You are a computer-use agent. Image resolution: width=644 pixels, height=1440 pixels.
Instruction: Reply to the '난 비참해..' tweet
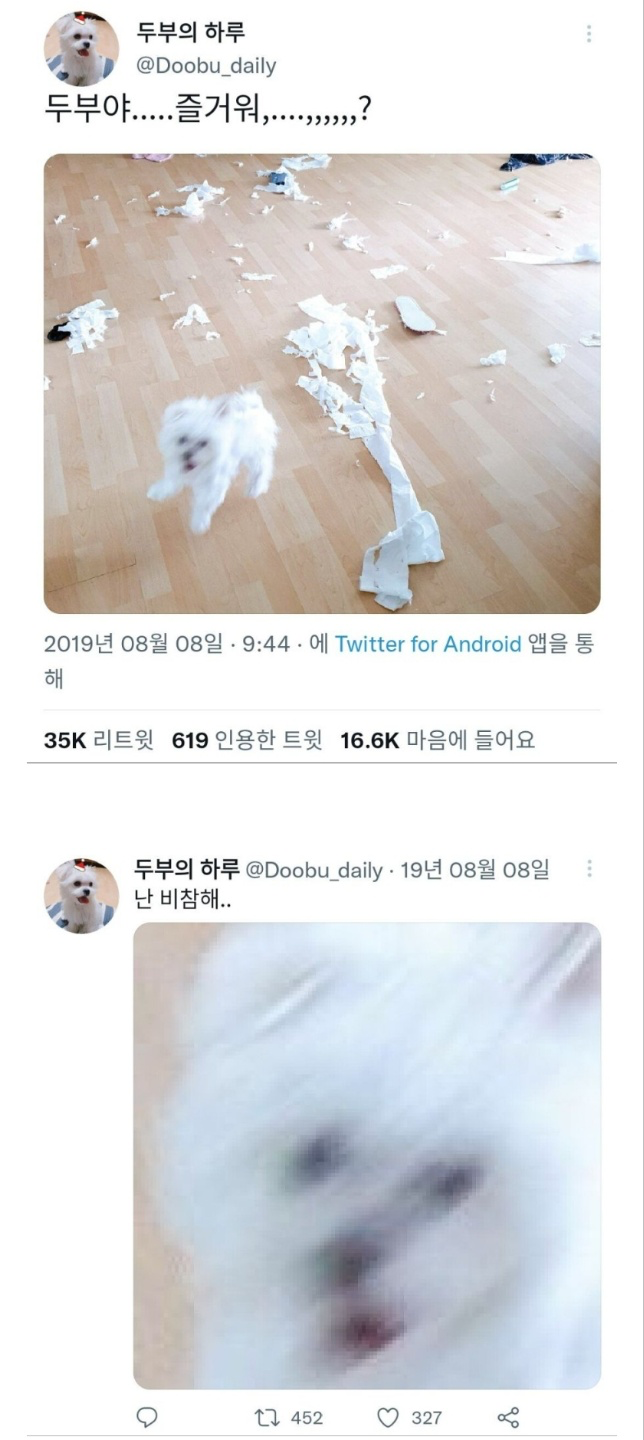pos(147,1417)
